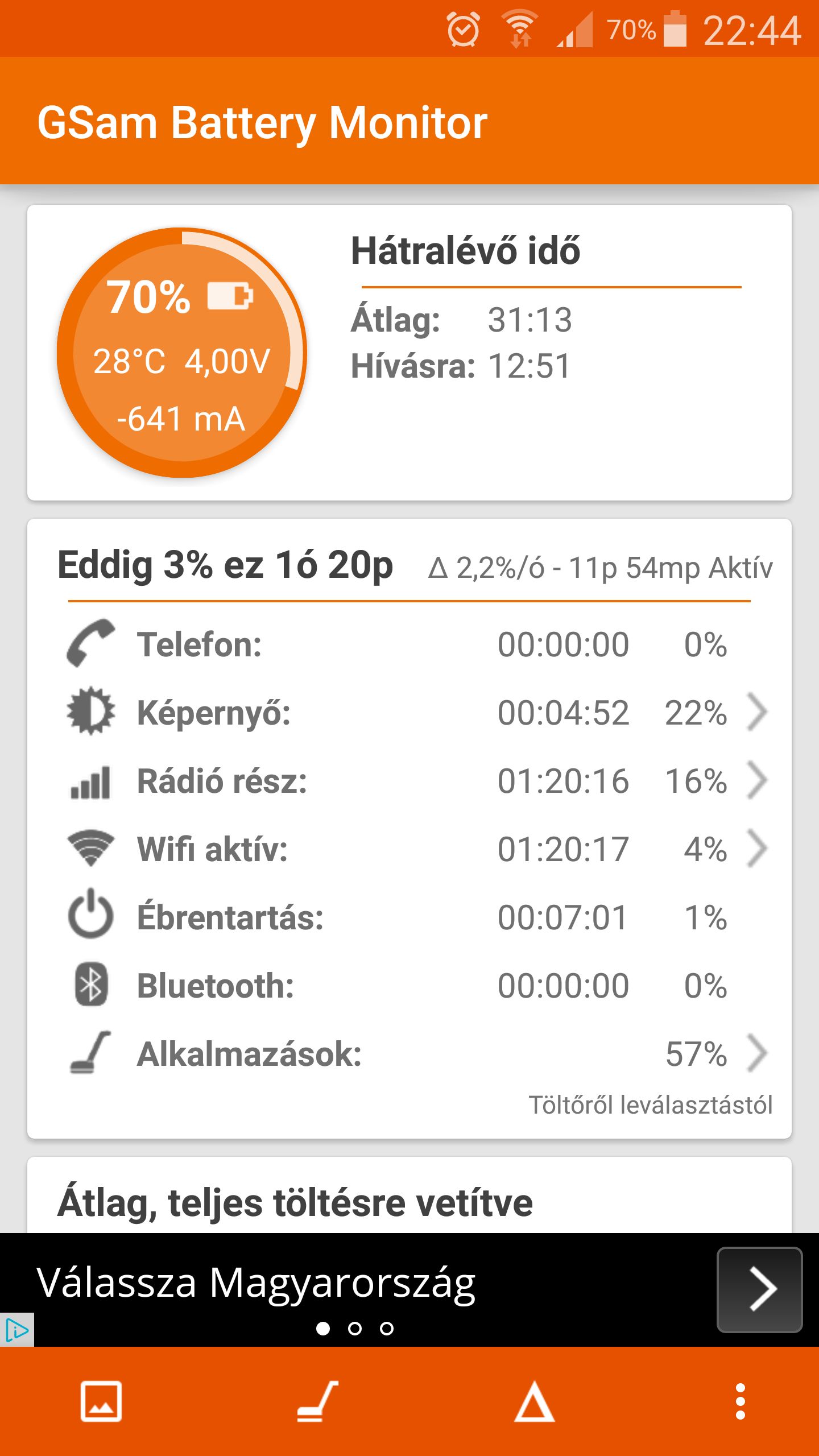
Task: Tap the arrow on the Válassza Magyarország ad
Action: [x=760, y=1289]
